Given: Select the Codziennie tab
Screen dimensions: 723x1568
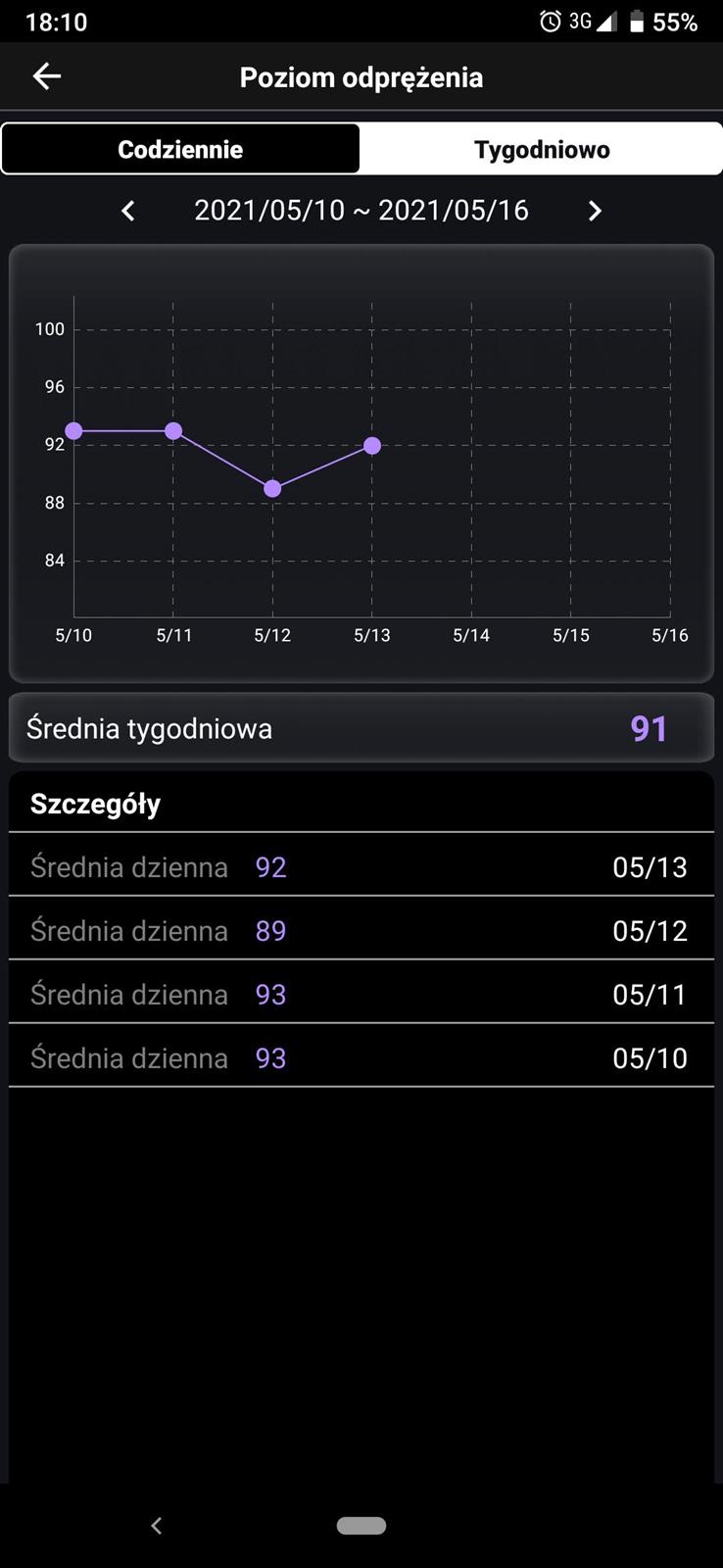Looking at the screenshot, I should (x=180, y=150).
